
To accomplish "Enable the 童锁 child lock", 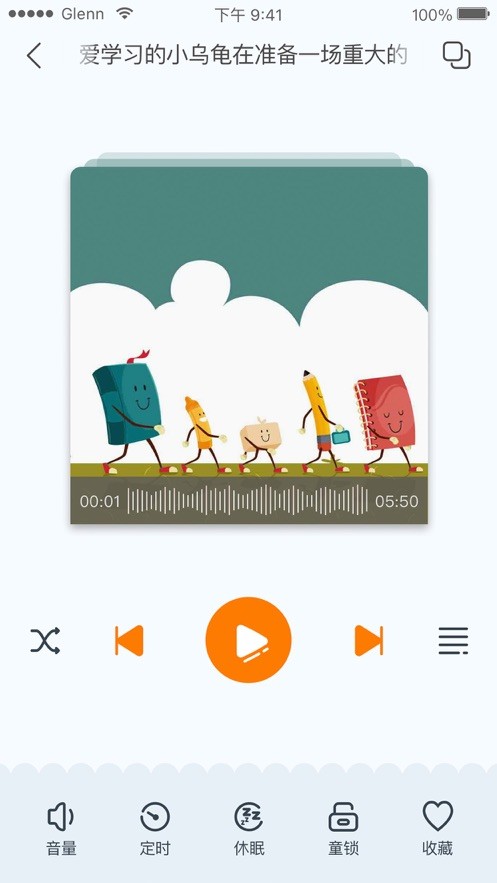I will point(343,829).
